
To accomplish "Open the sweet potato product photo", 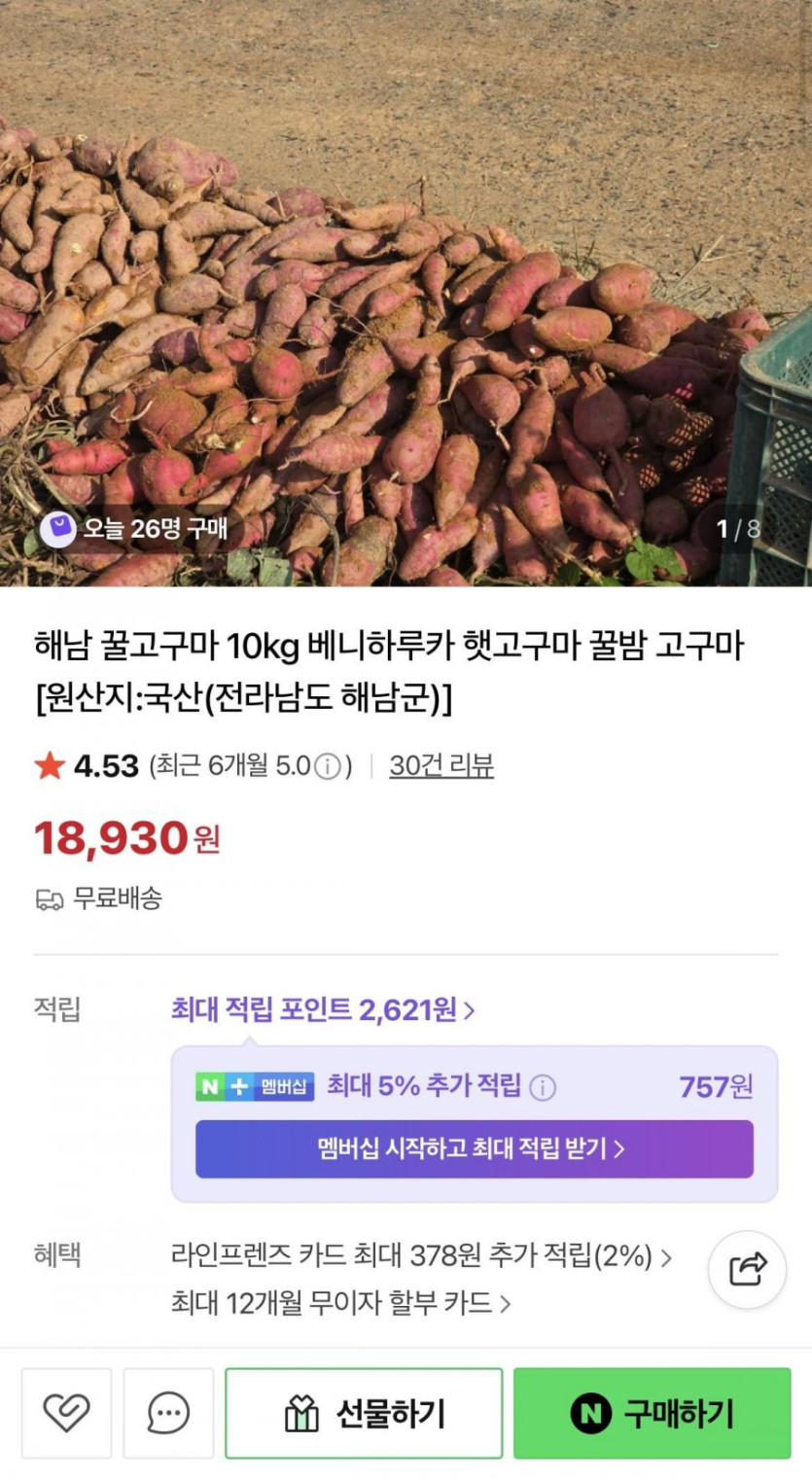I will pos(406,292).
